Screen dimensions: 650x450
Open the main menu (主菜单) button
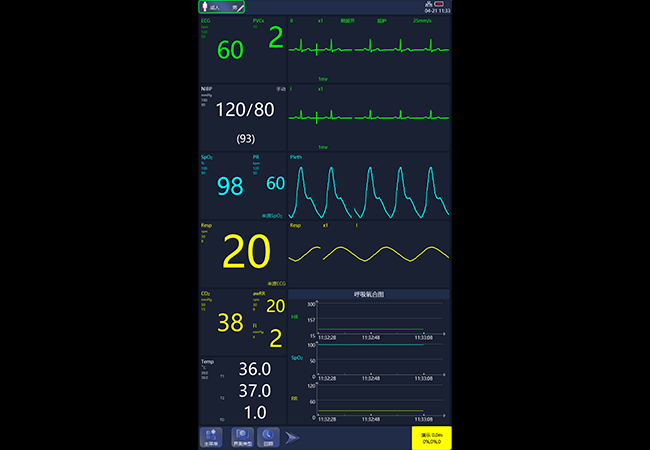(x=211, y=437)
